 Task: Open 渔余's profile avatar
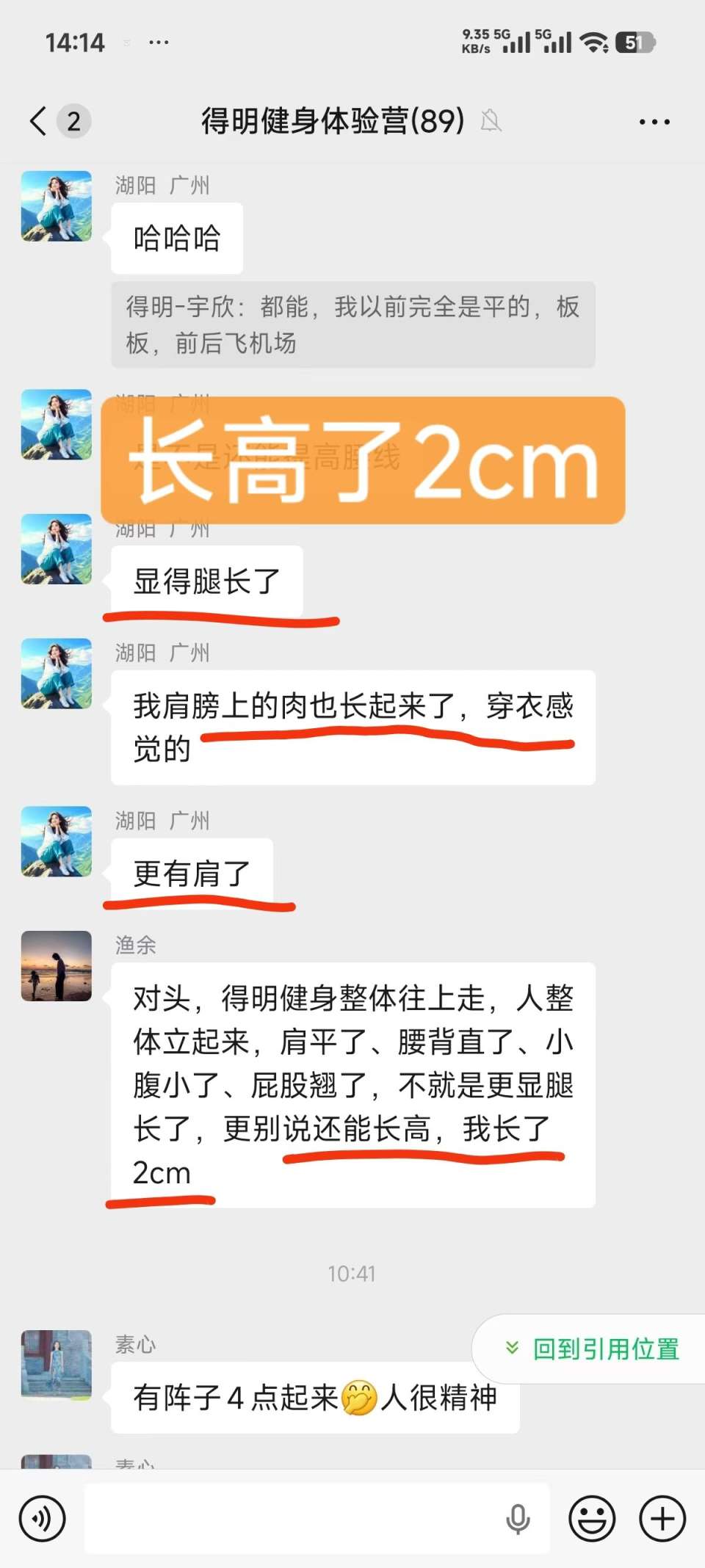[57, 966]
